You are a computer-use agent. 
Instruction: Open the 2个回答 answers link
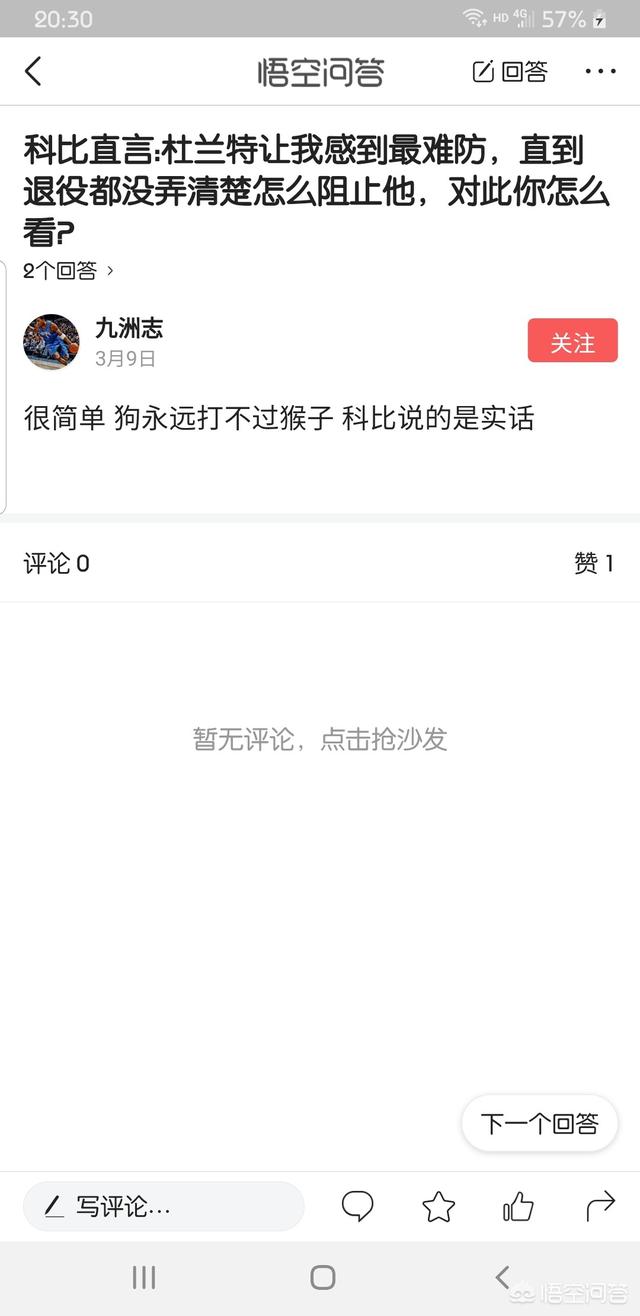[68, 270]
